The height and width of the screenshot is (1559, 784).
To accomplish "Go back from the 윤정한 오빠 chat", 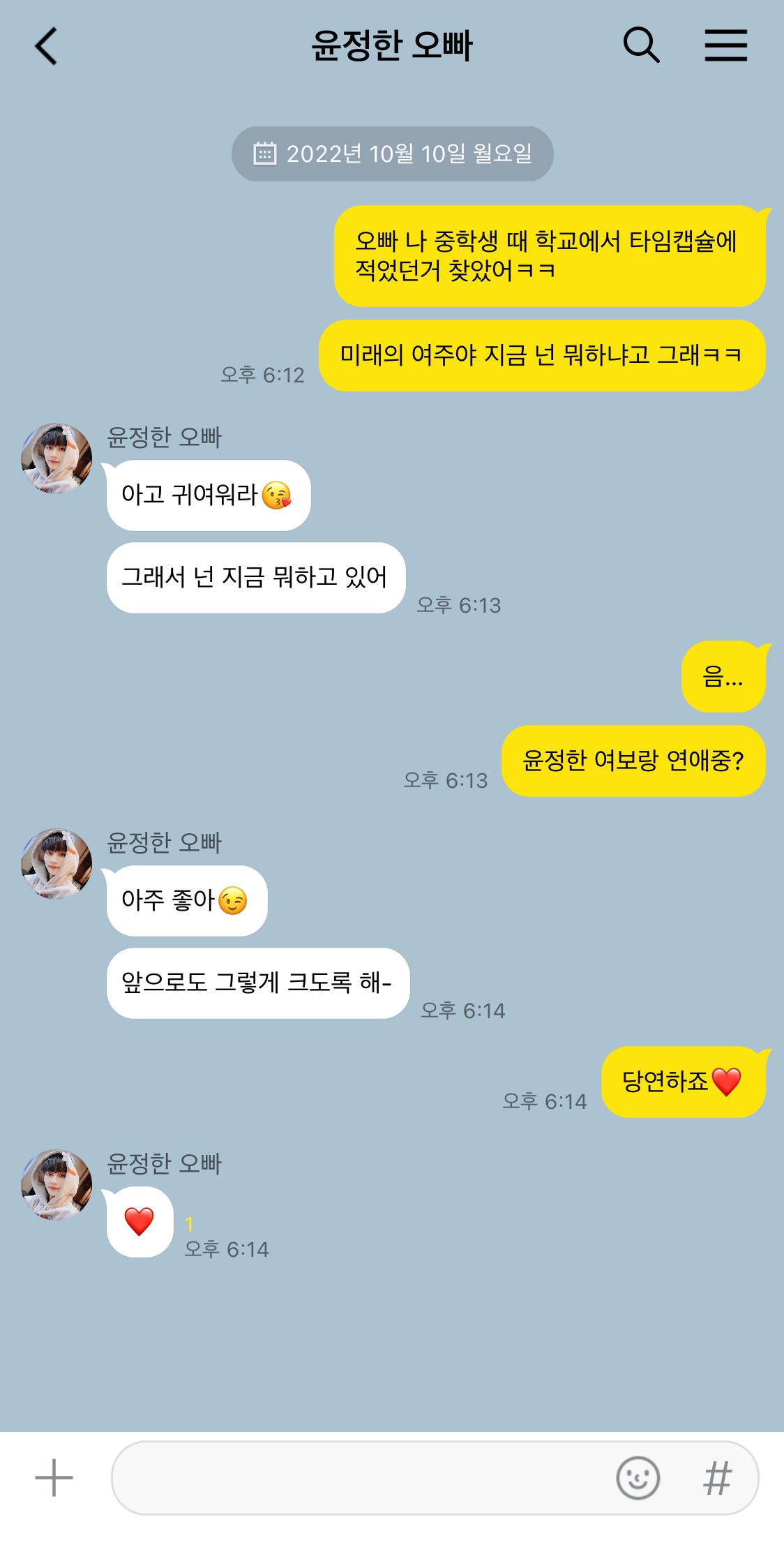I will [46, 47].
